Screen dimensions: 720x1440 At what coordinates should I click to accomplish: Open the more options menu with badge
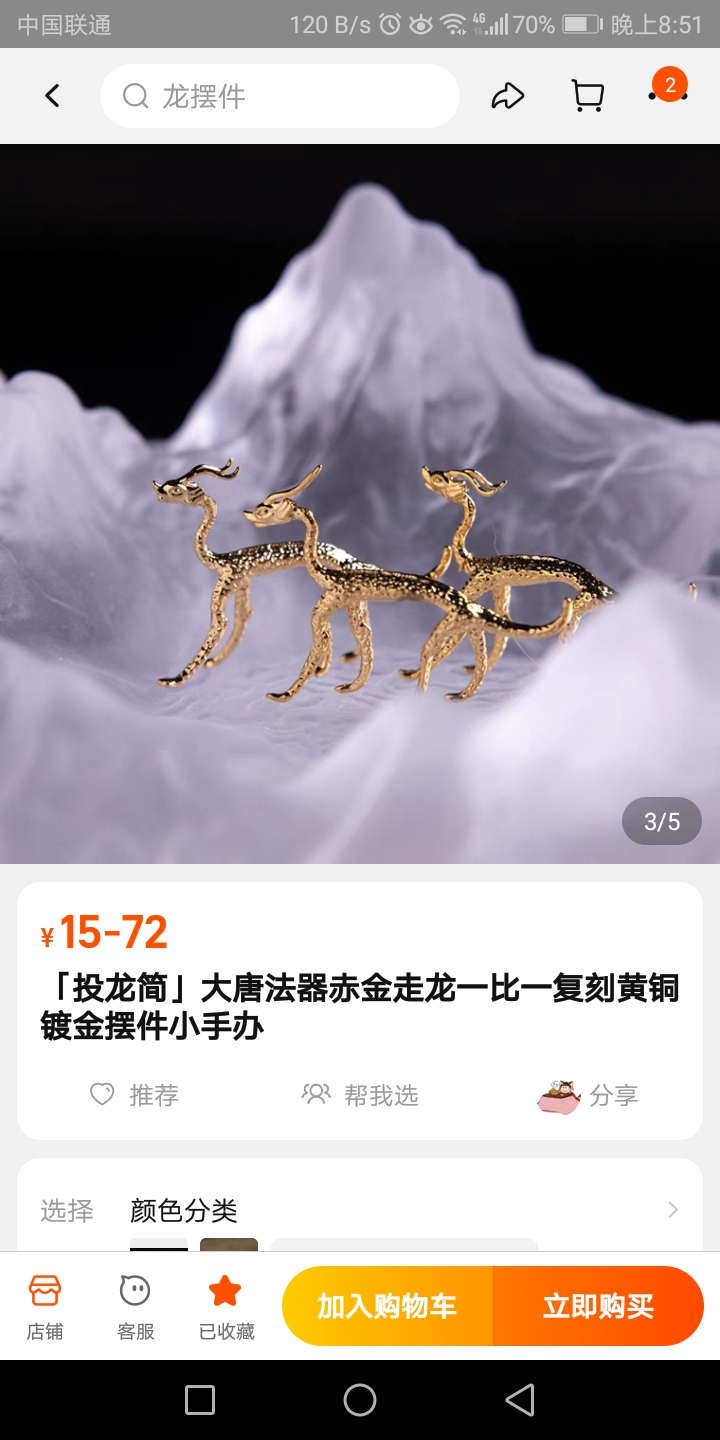coord(666,94)
